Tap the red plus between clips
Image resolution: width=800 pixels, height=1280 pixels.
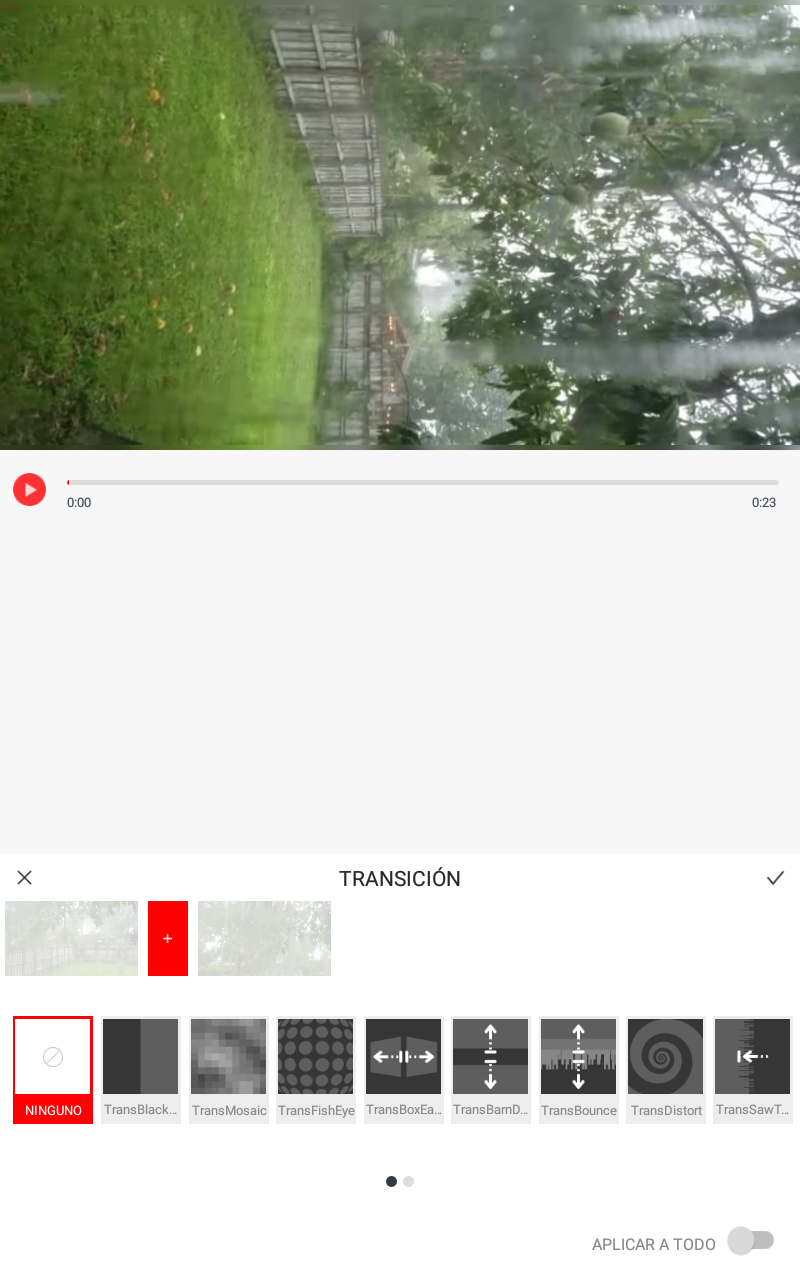[168, 938]
